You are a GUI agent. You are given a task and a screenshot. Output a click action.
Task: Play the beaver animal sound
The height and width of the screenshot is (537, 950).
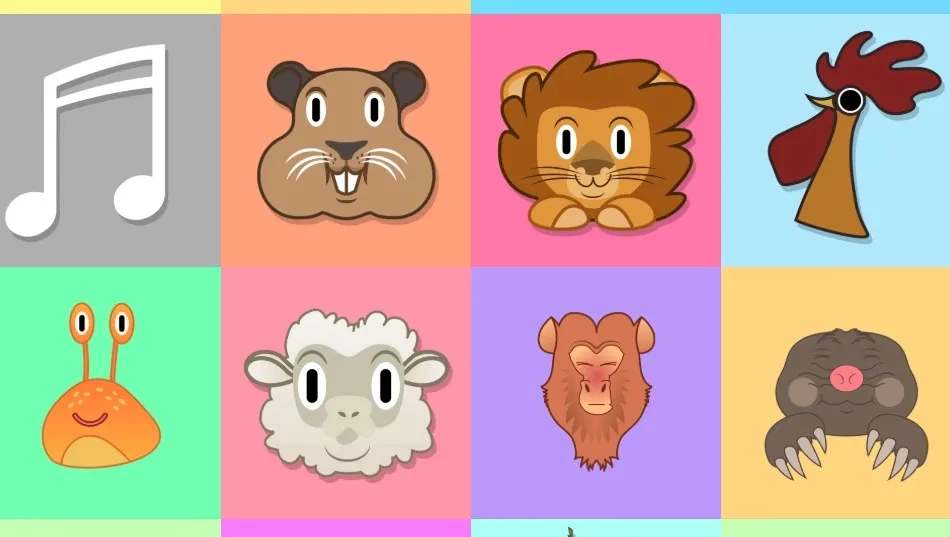346,140
